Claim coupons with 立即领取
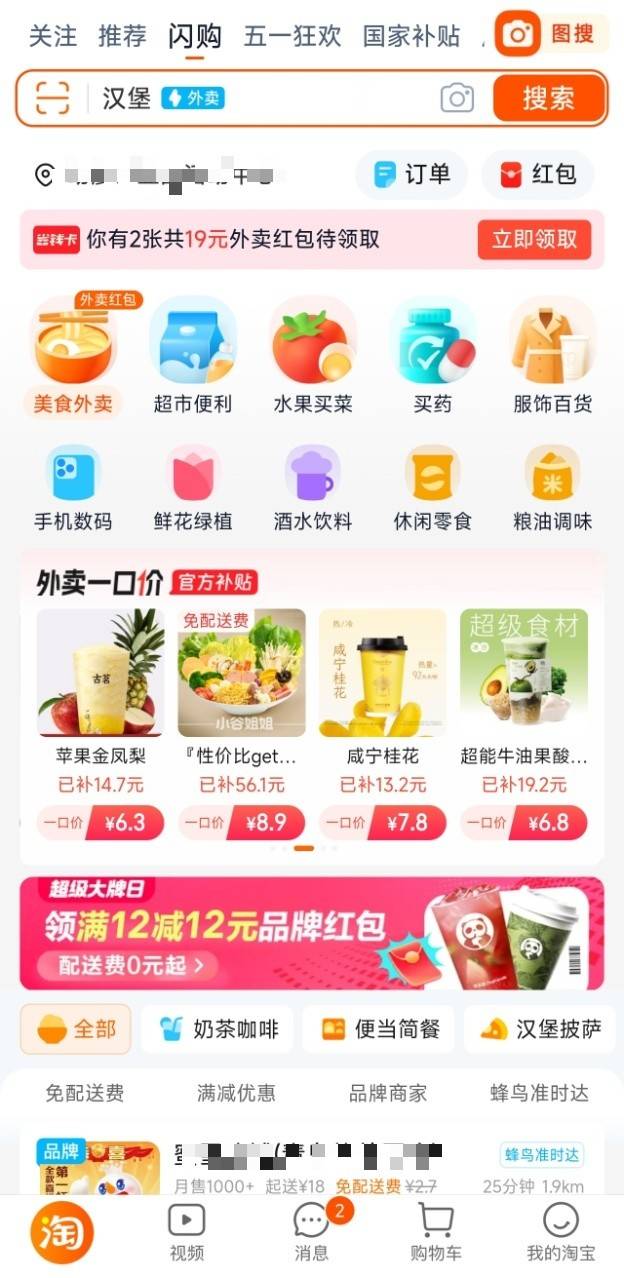Viewport: 624px width, 1278px height. (534, 240)
